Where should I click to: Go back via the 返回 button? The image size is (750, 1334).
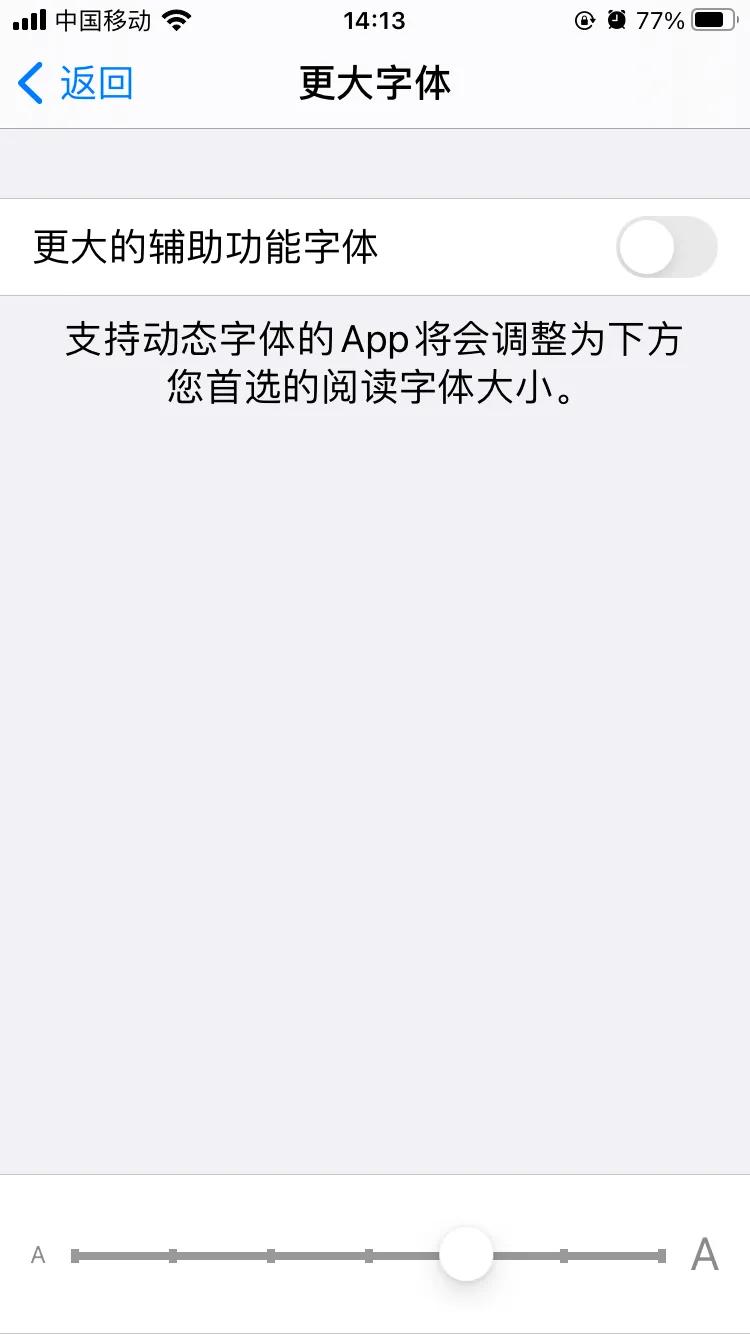(x=76, y=84)
